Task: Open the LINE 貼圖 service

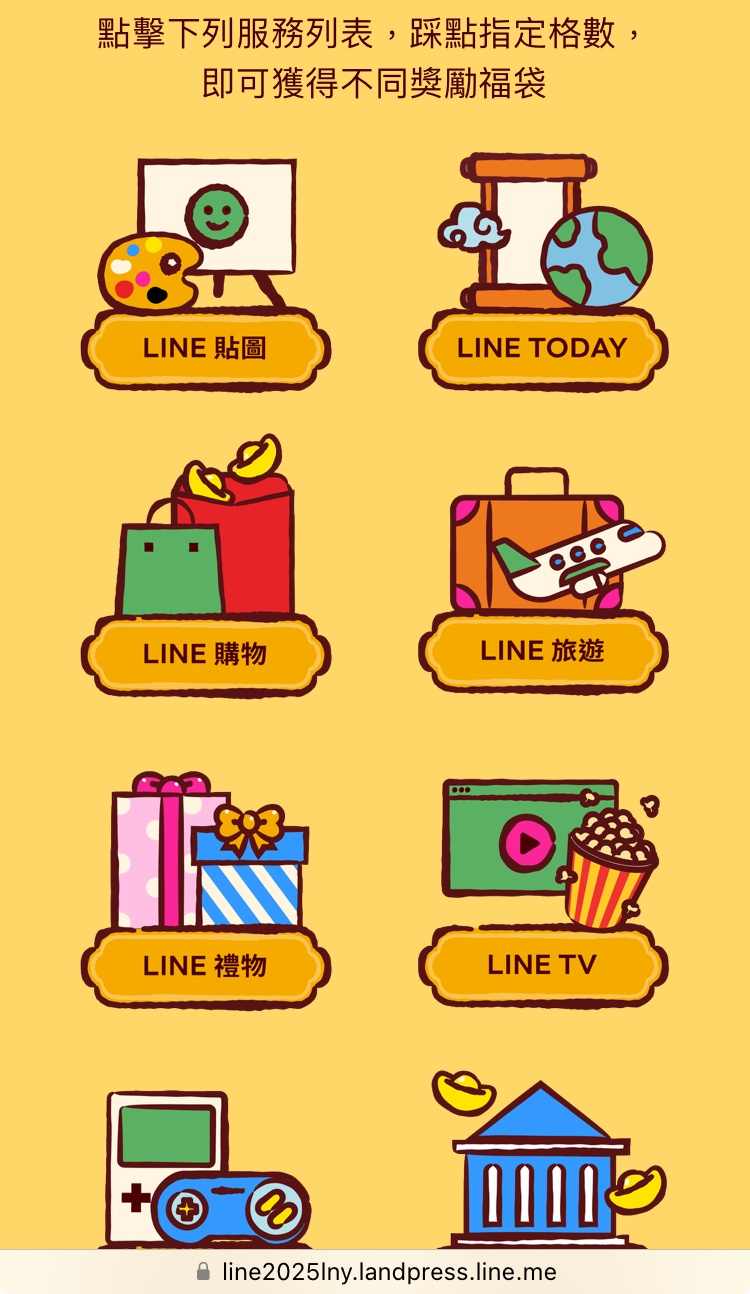Action: click(205, 348)
